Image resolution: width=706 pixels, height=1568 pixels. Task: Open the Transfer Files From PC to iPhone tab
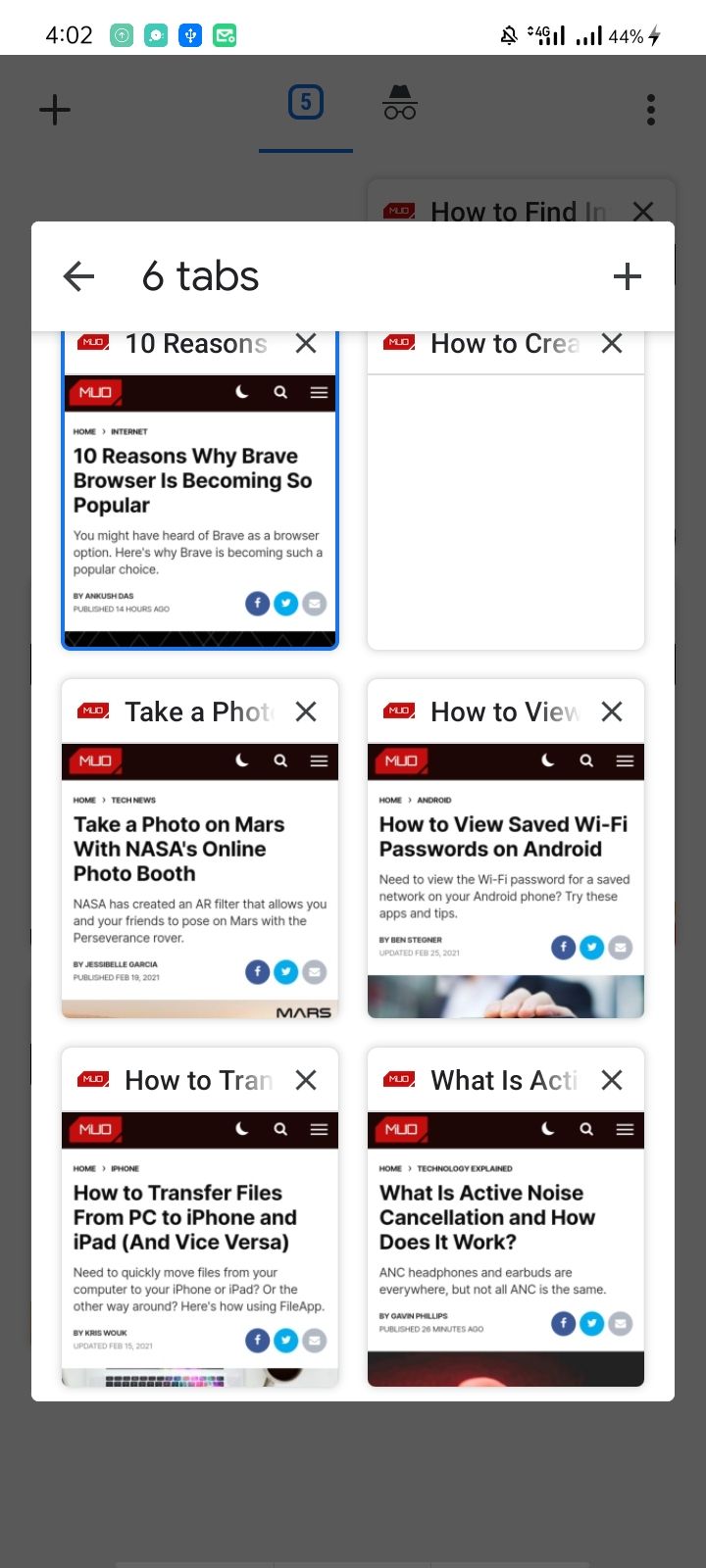coord(200,1247)
